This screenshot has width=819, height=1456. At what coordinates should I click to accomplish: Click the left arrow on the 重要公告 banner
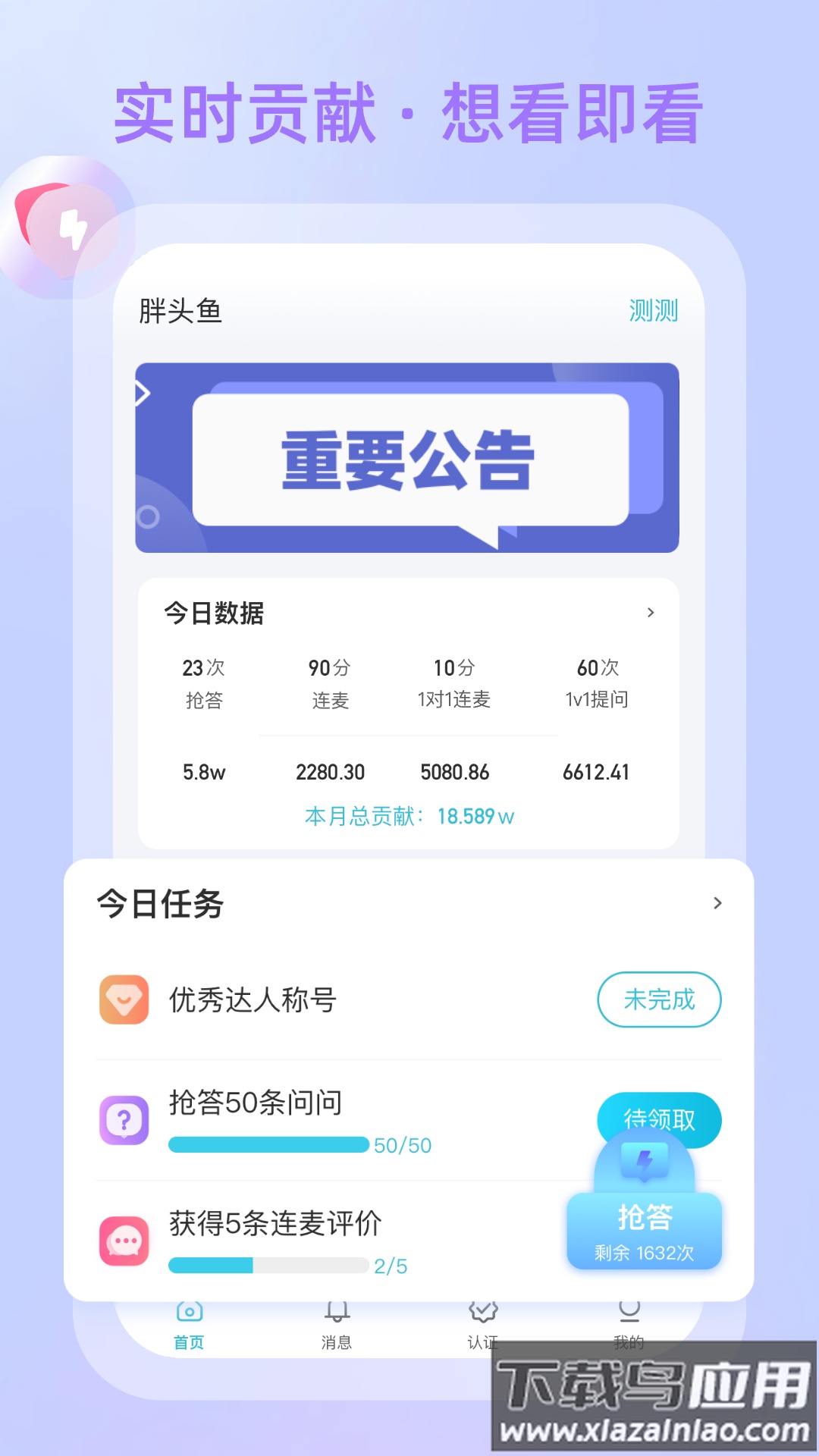pyautogui.click(x=141, y=393)
